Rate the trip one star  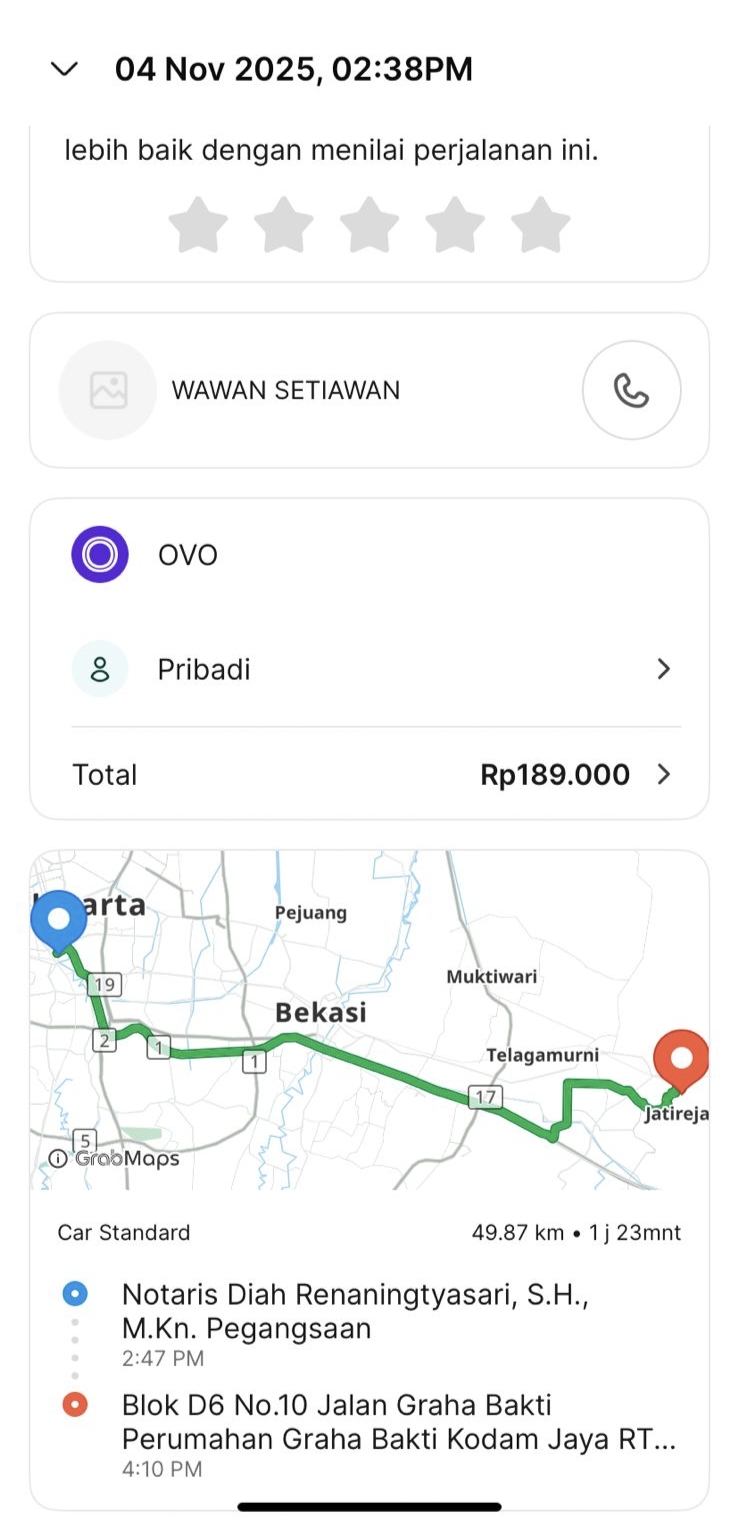[x=198, y=224]
